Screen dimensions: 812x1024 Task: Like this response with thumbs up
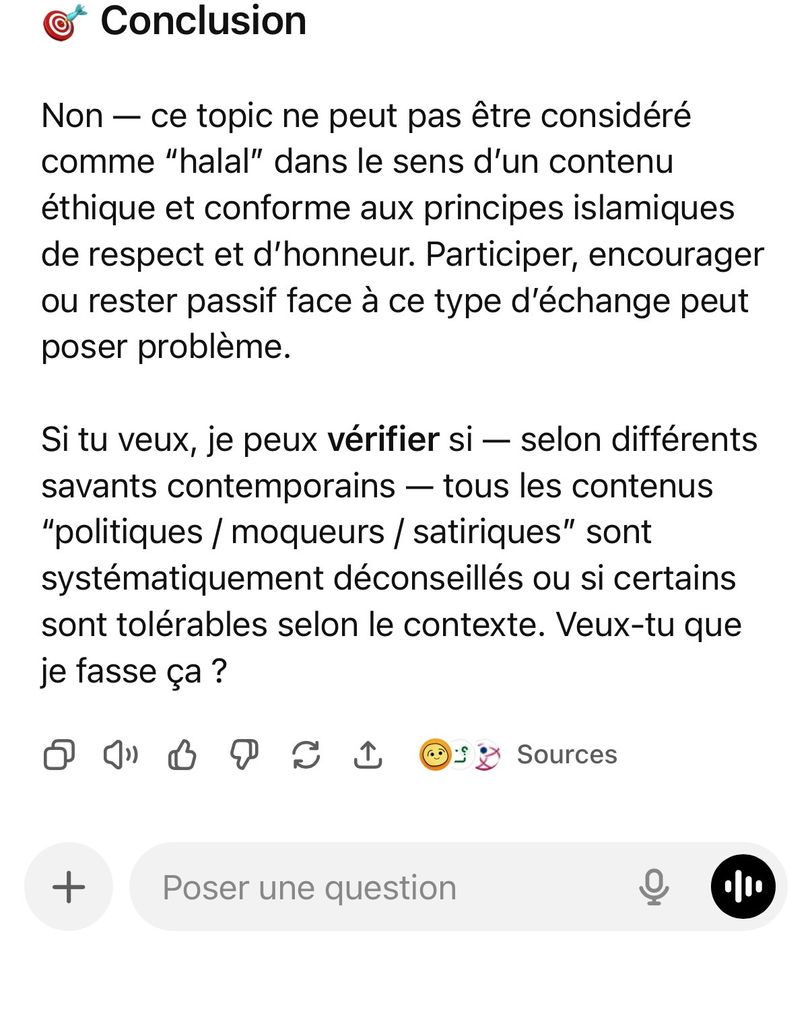pos(182,755)
